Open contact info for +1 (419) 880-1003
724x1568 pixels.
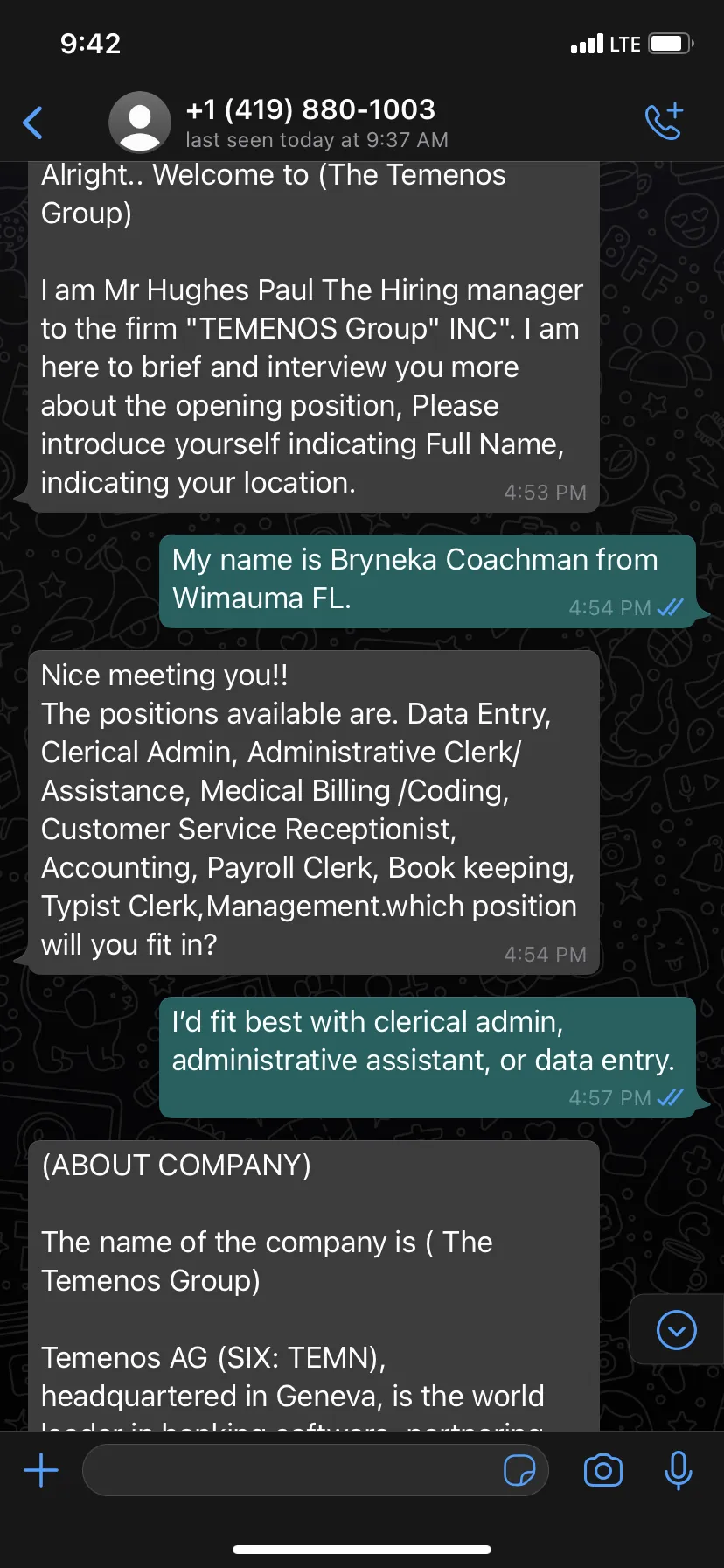click(310, 122)
